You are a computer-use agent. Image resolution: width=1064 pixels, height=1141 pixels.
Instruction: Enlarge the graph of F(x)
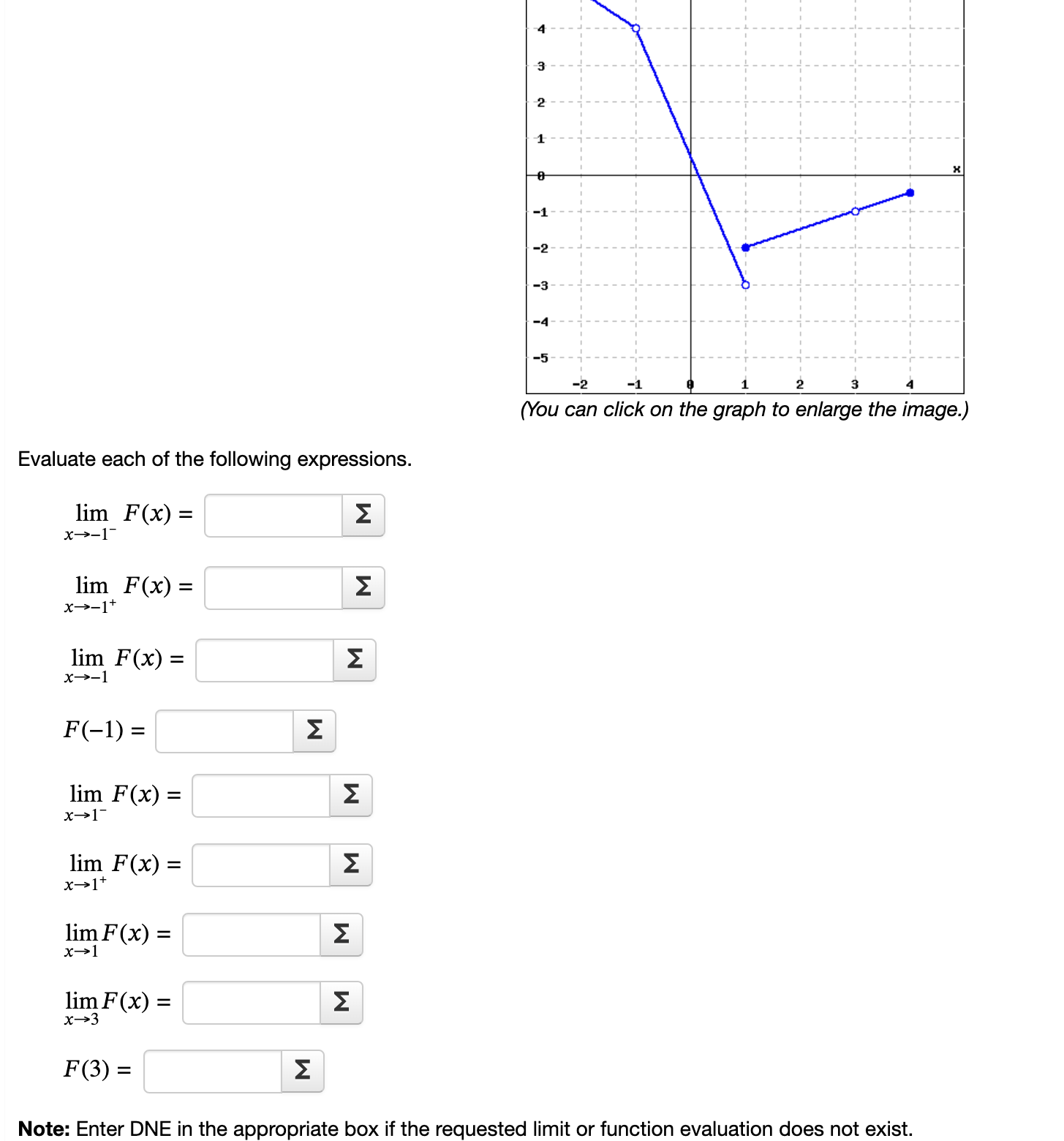pos(744,197)
